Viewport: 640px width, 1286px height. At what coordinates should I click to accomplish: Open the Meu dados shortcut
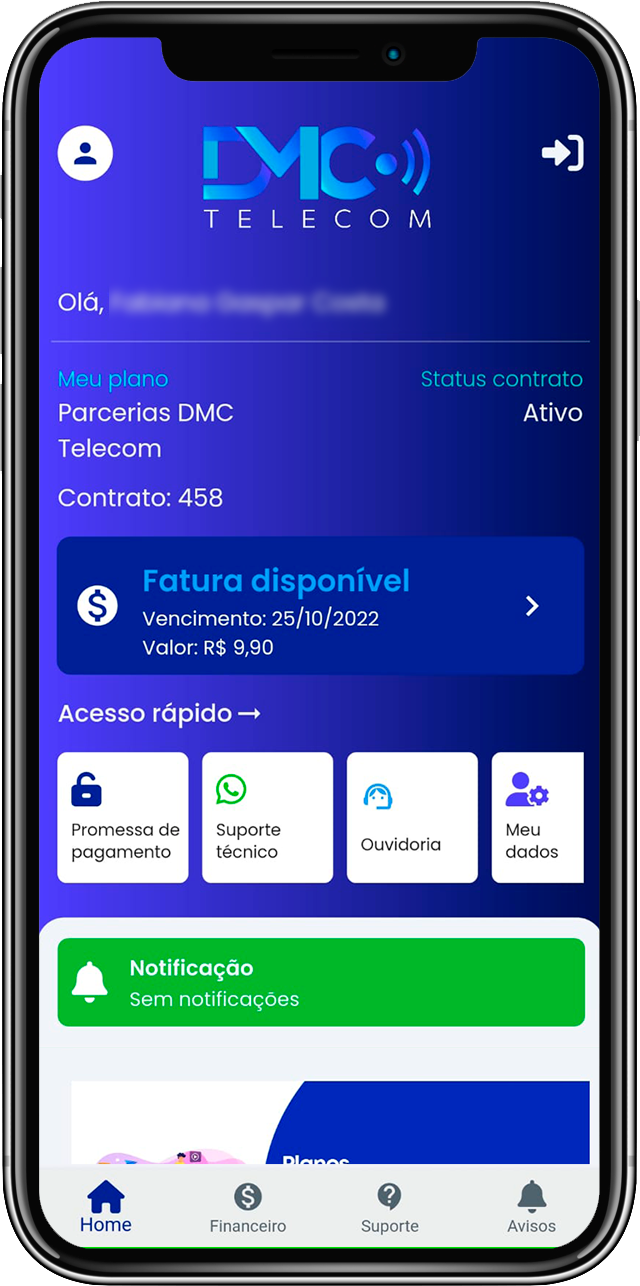click(x=537, y=817)
